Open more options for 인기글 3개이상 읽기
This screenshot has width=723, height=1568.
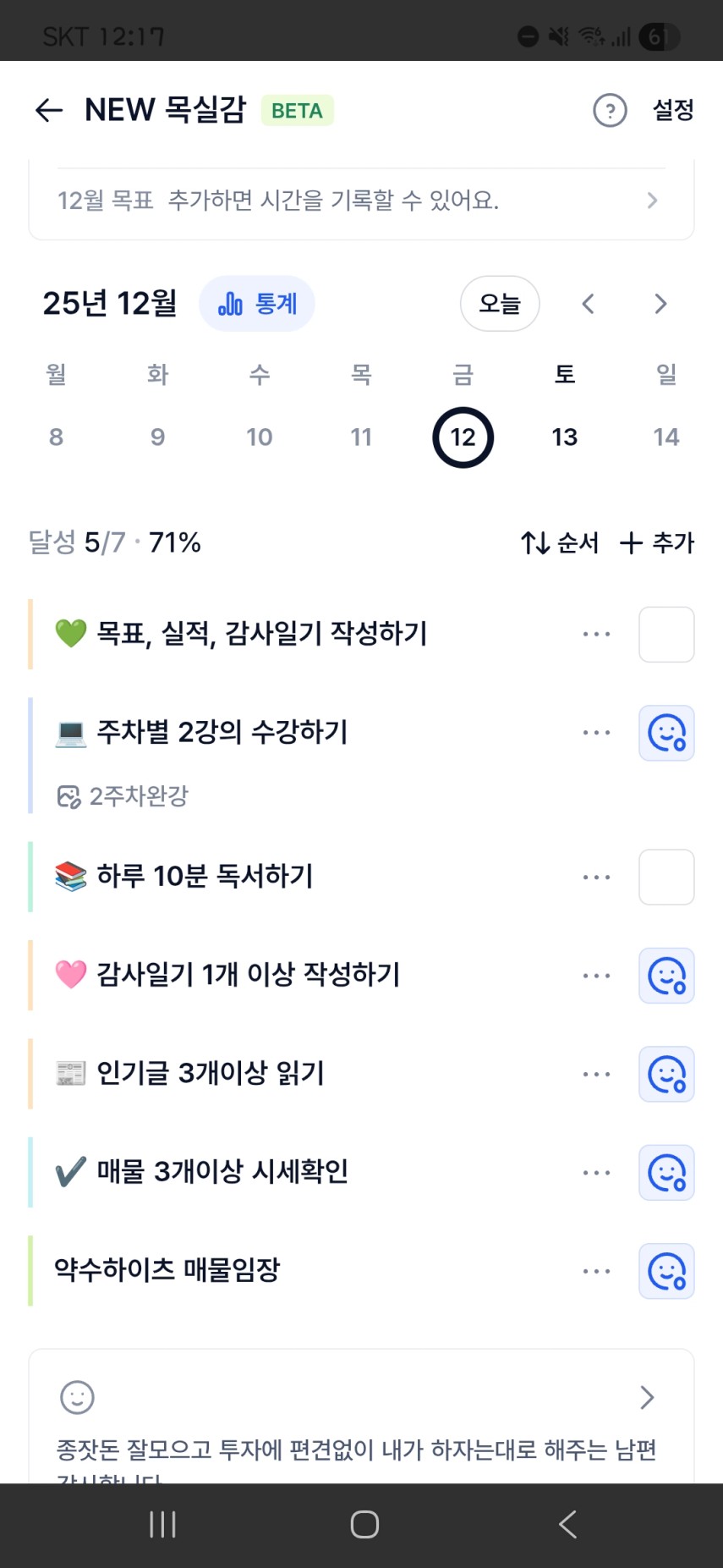coord(596,1075)
